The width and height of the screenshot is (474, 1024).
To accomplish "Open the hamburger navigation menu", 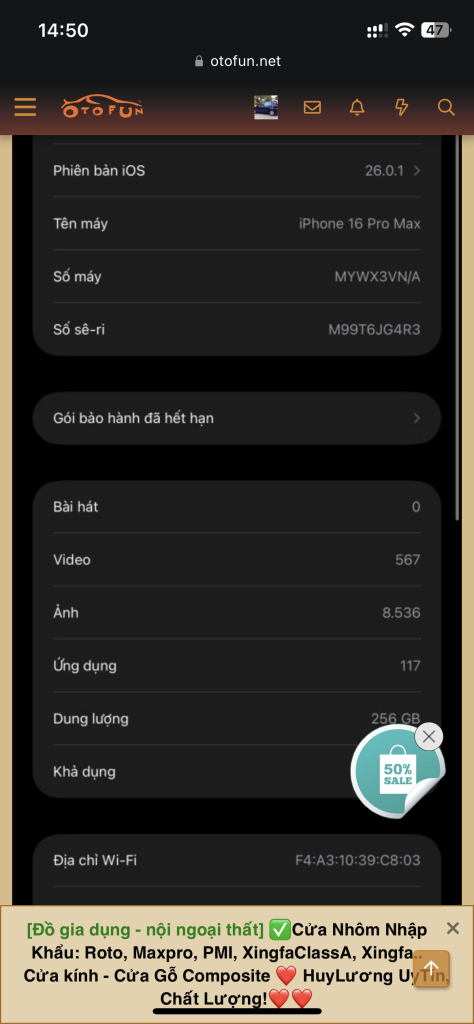I will [25, 107].
